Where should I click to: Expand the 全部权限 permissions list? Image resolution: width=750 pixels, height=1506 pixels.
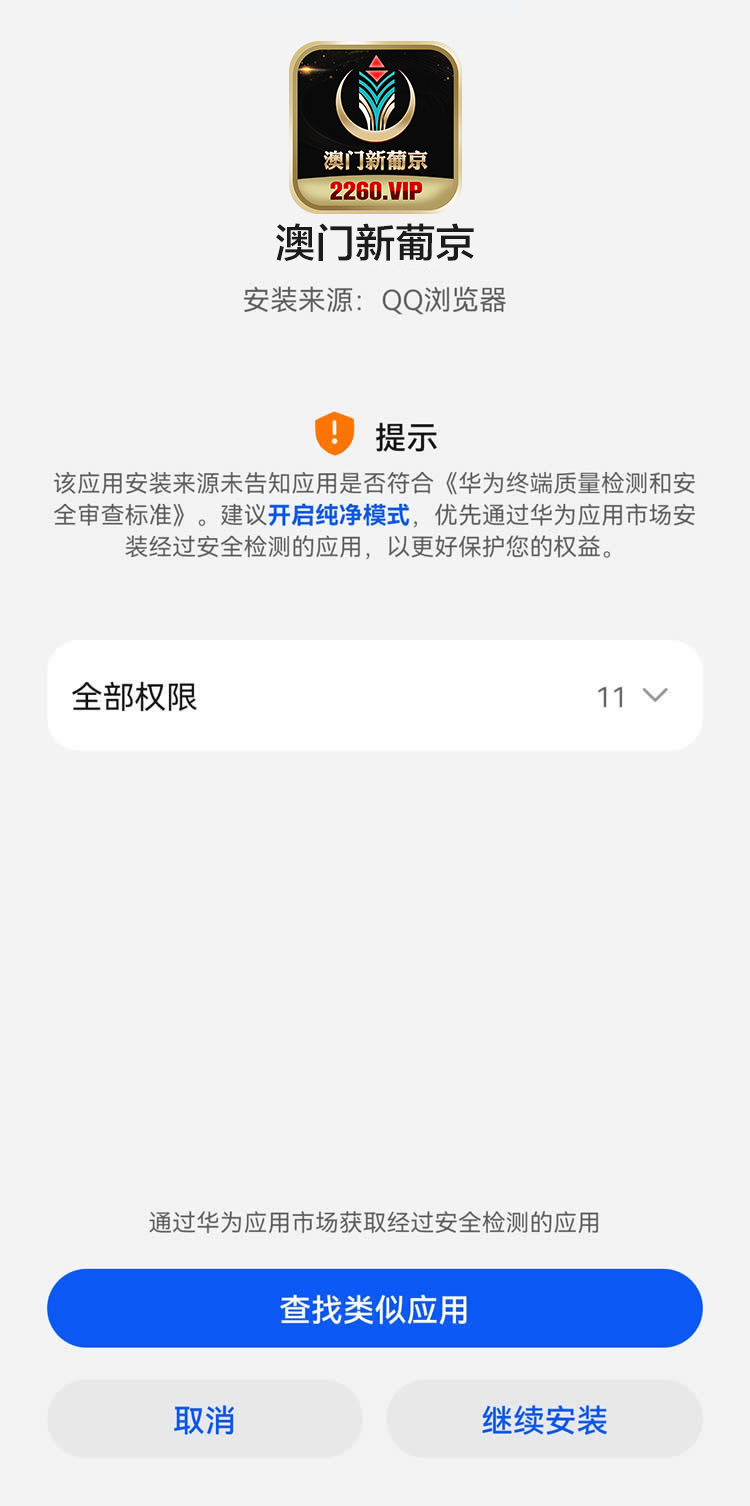pyautogui.click(x=375, y=696)
